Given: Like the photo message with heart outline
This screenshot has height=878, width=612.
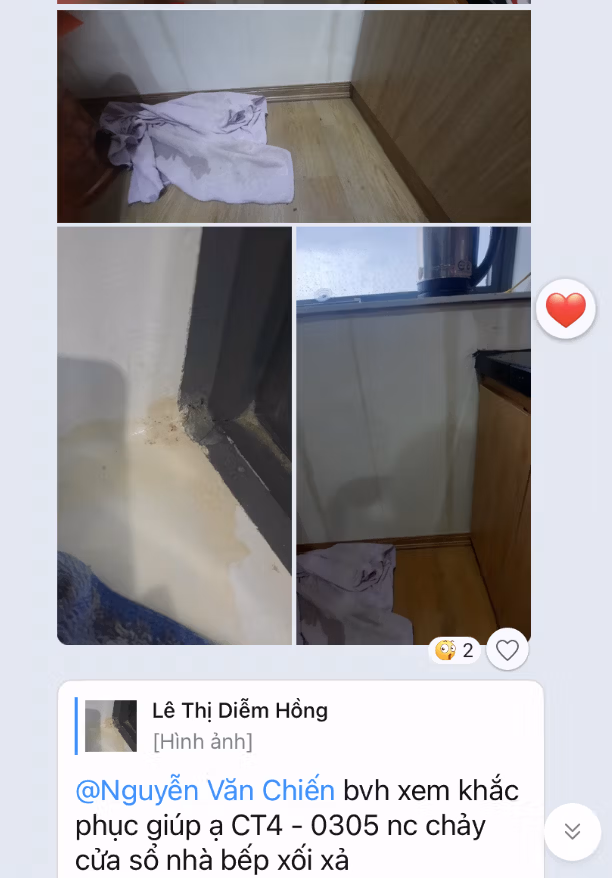Looking at the screenshot, I should (507, 650).
